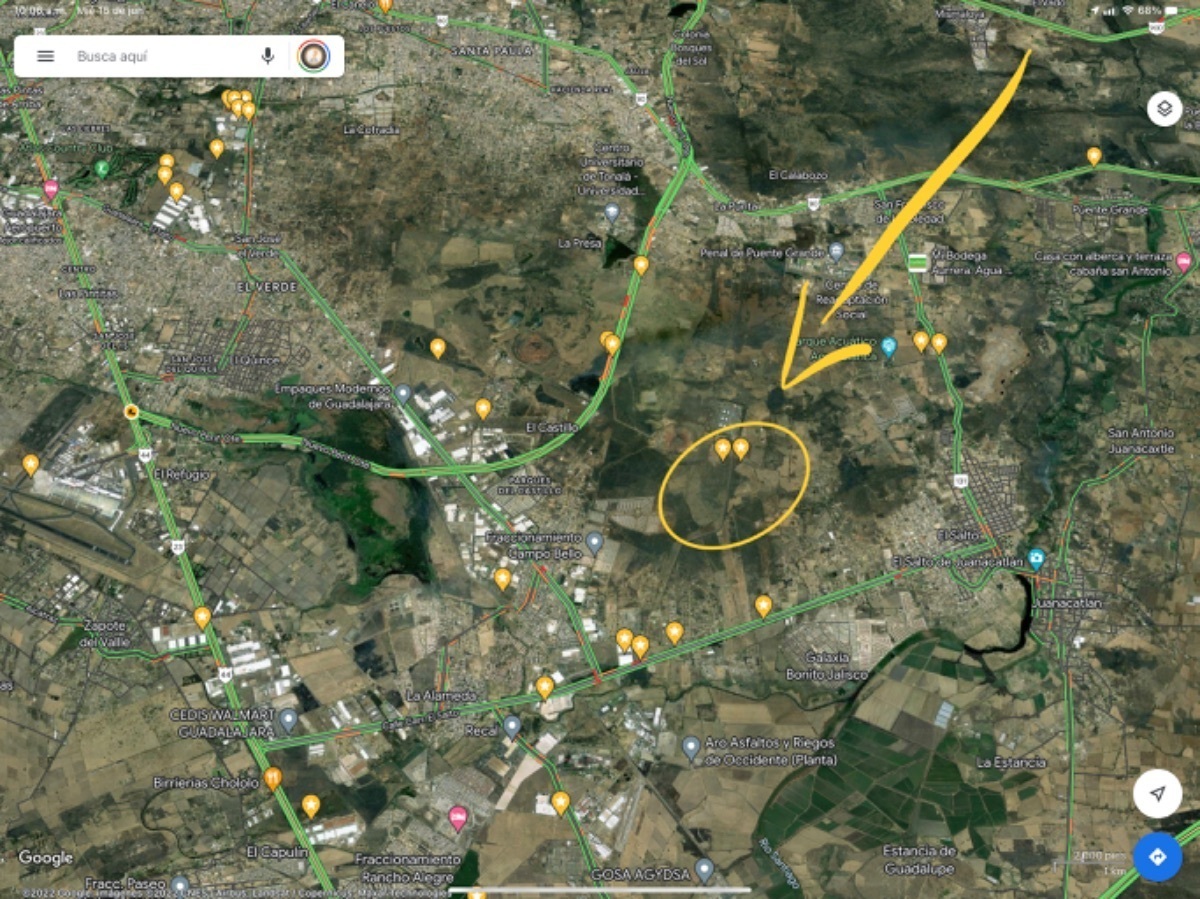Open the hamburger menu
Screen dimensions: 1200x899
tap(45, 56)
